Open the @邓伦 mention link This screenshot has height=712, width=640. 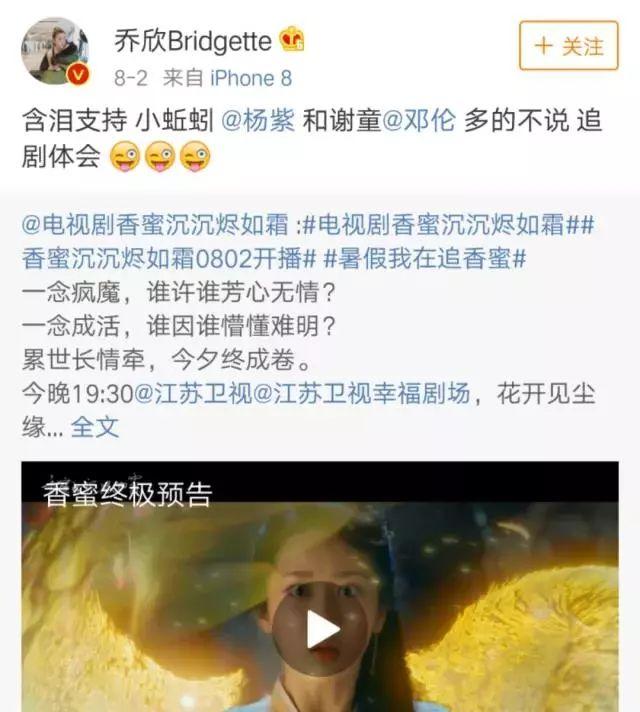pyautogui.click(x=419, y=120)
